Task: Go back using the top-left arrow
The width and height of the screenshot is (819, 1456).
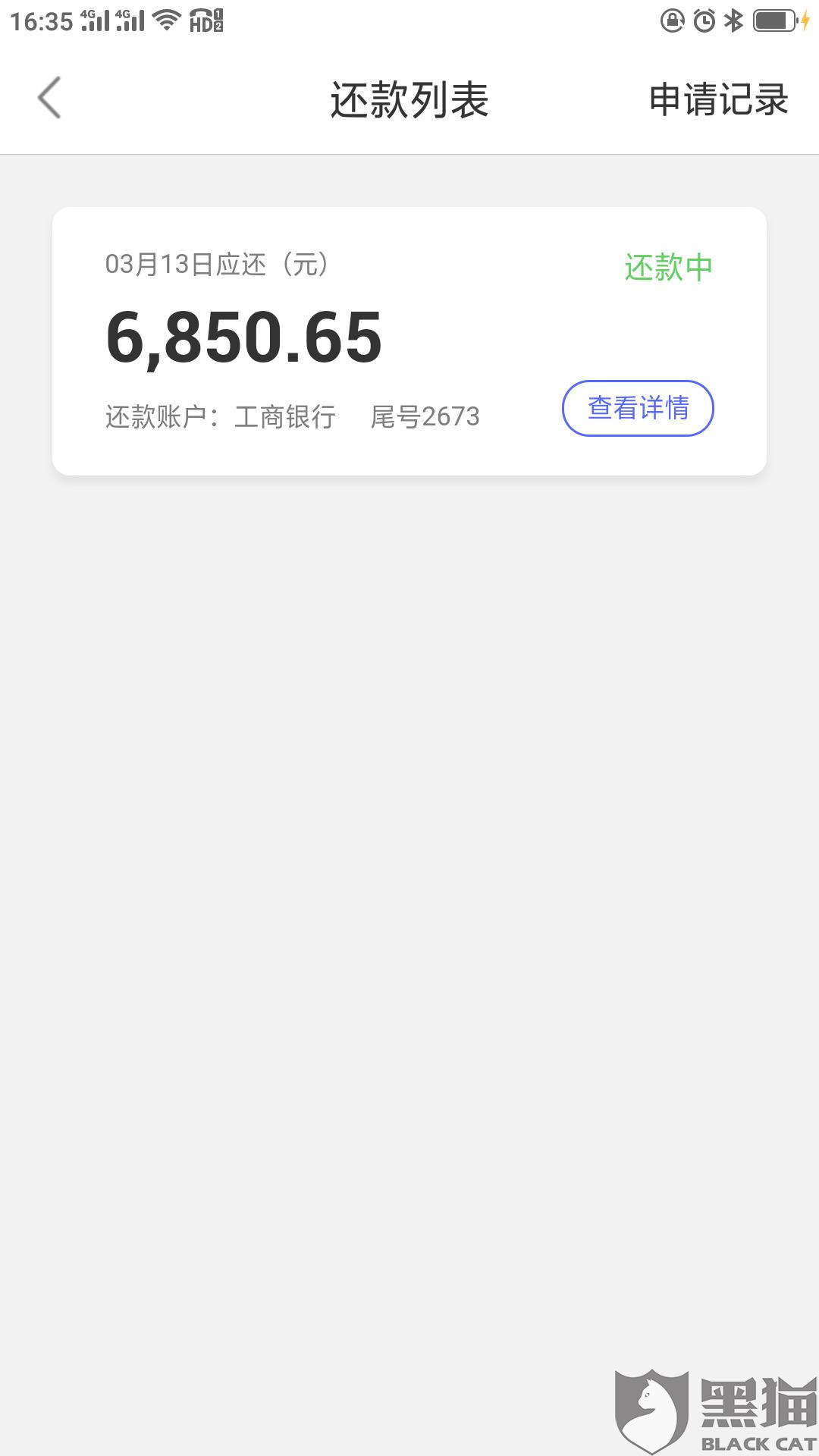Action: click(x=49, y=99)
